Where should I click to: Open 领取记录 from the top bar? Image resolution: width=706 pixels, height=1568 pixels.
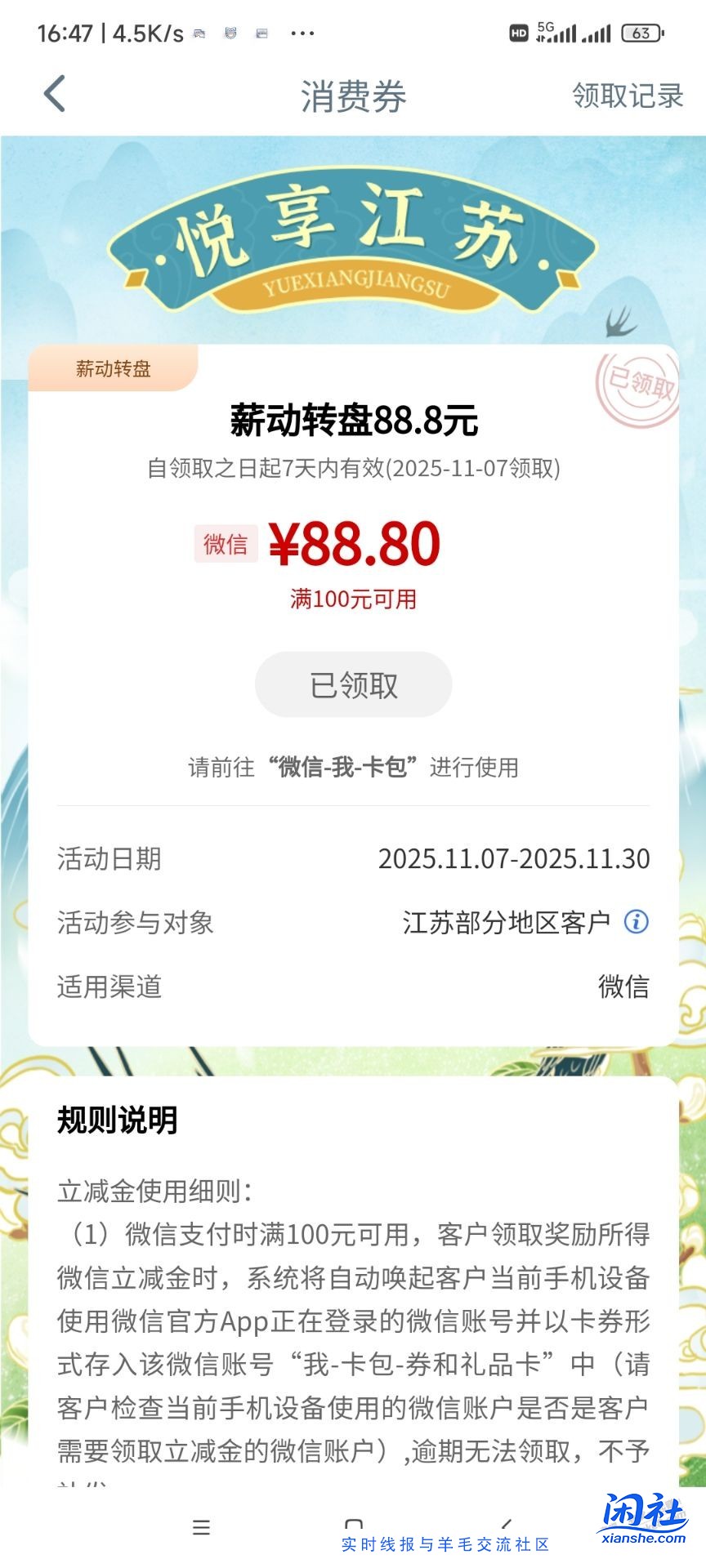[629, 96]
